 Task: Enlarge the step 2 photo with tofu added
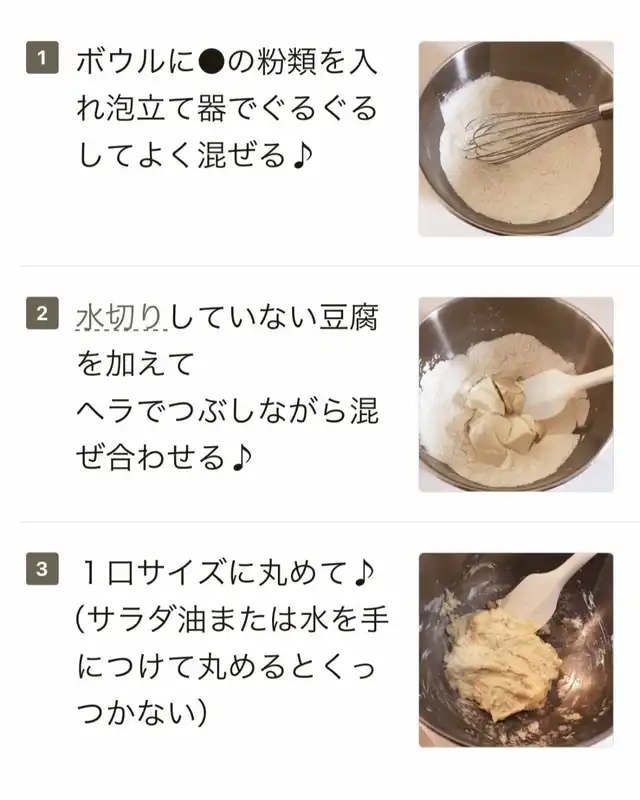click(x=516, y=394)
